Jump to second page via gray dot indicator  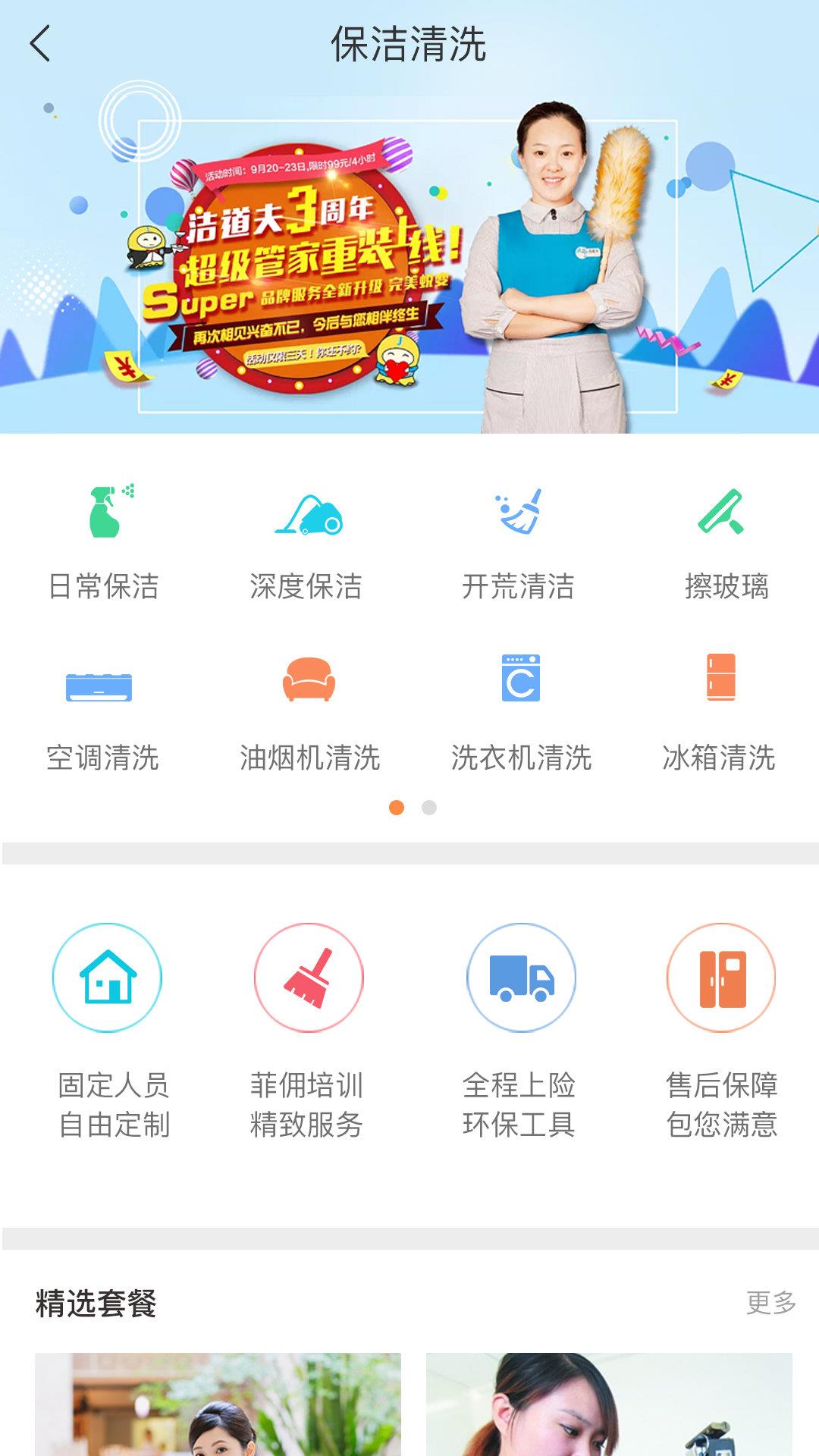pos(429,808)
